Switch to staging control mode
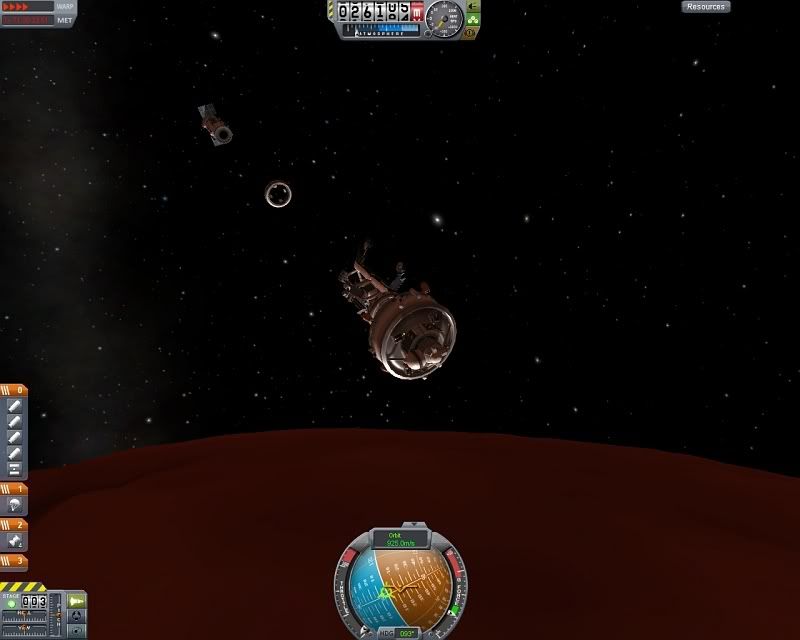Image resolution: width=800 pixels, height=640 pixels. [77, 600]
